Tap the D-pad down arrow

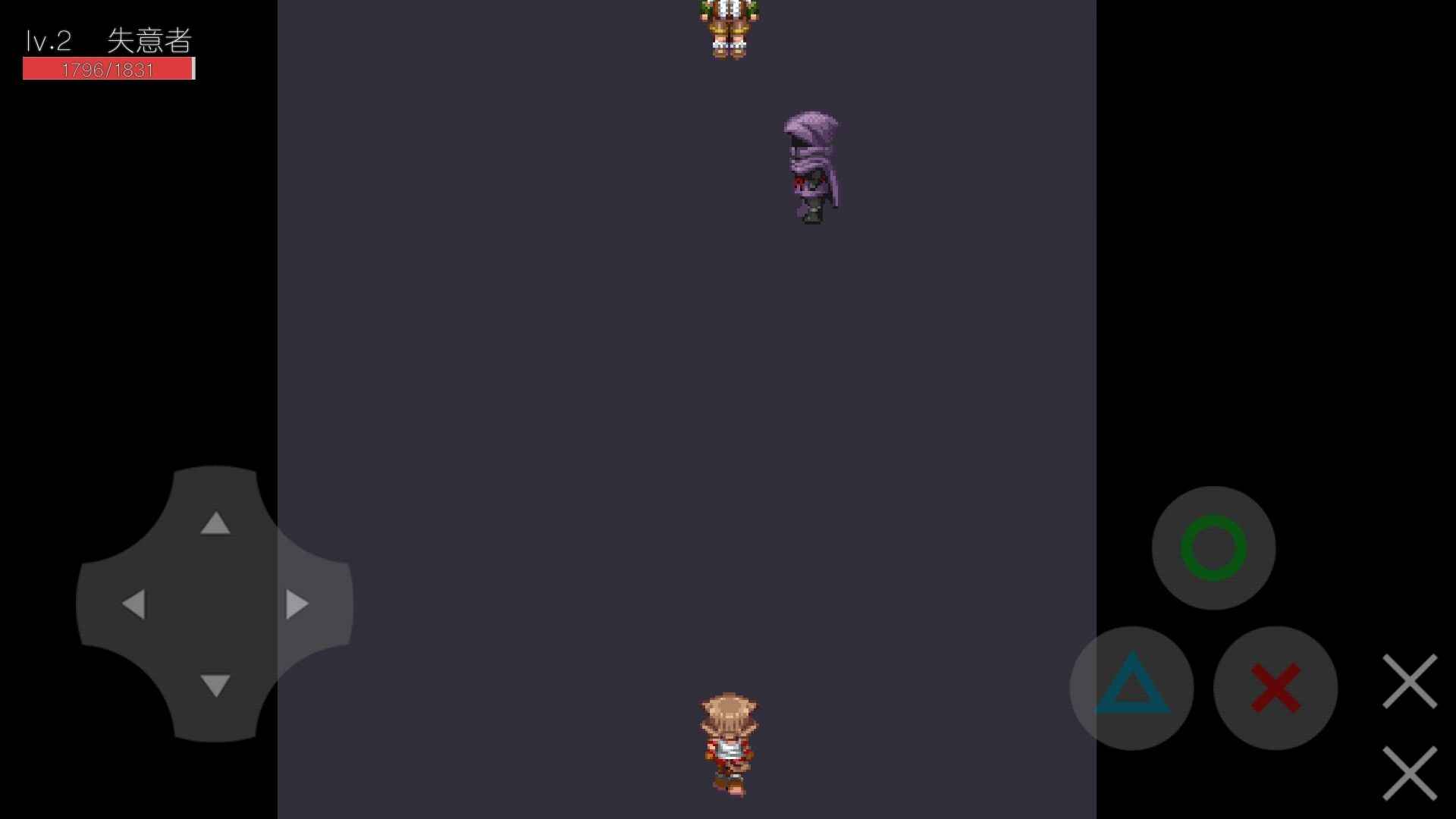(215, 685)
